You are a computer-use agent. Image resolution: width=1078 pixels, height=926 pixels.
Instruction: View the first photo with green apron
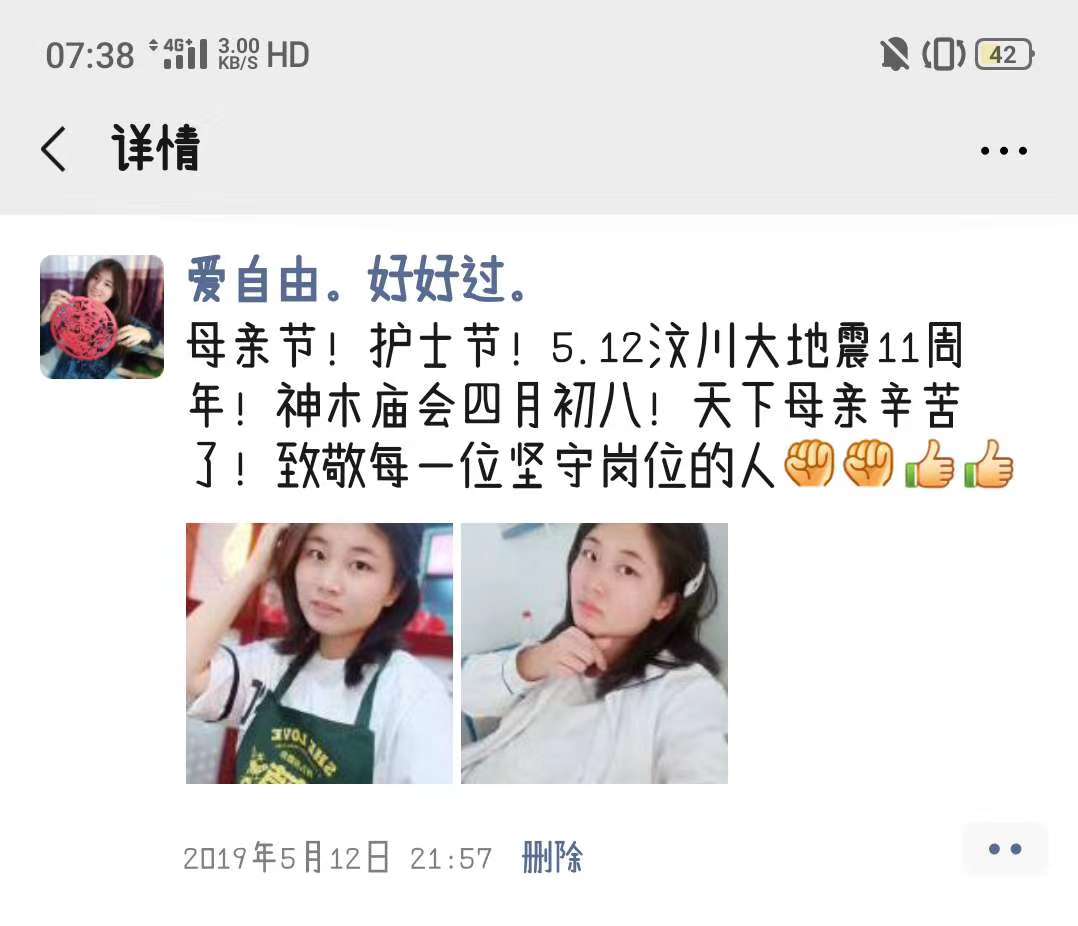tap(319, 653)
